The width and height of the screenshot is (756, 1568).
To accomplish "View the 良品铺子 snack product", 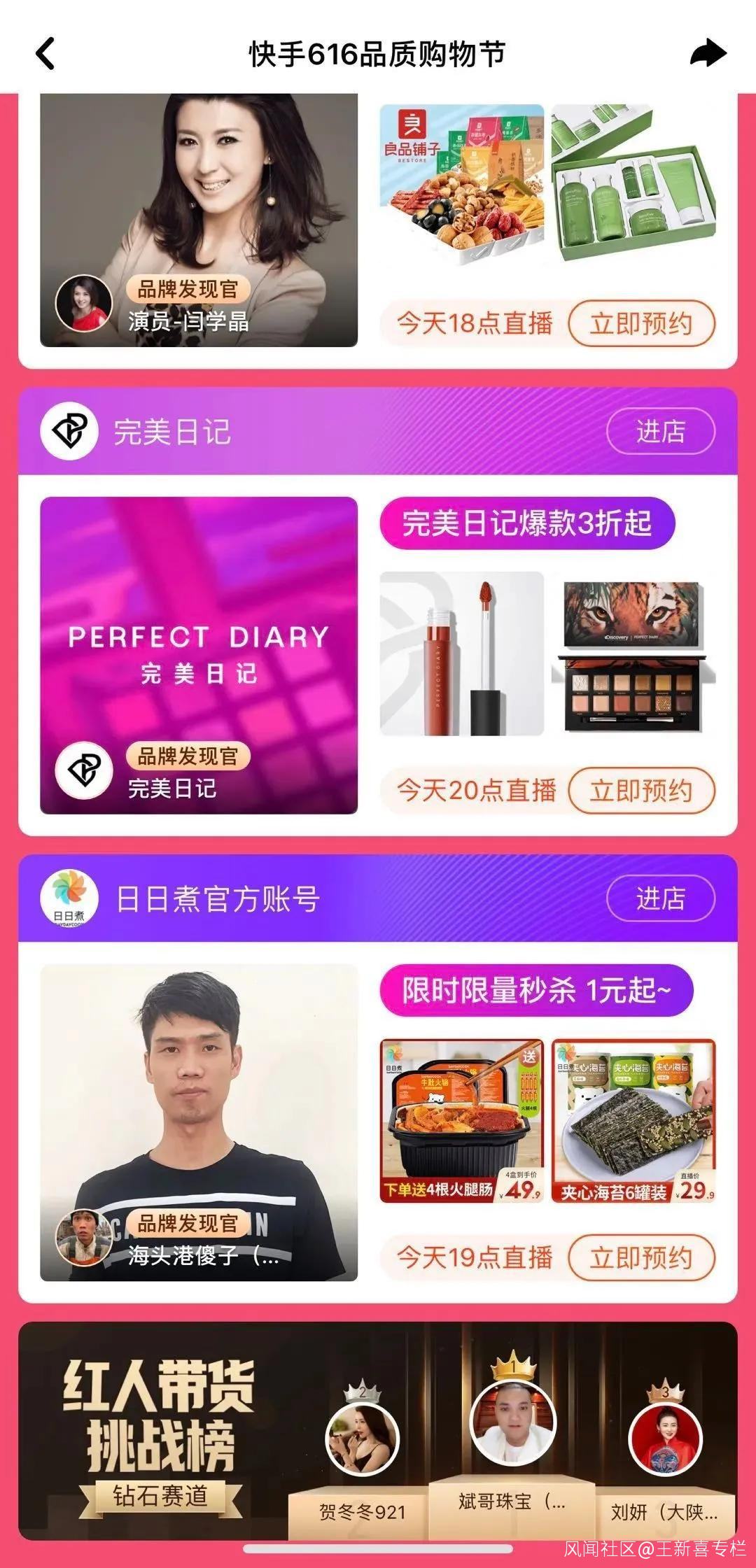I will click(462, 185).
